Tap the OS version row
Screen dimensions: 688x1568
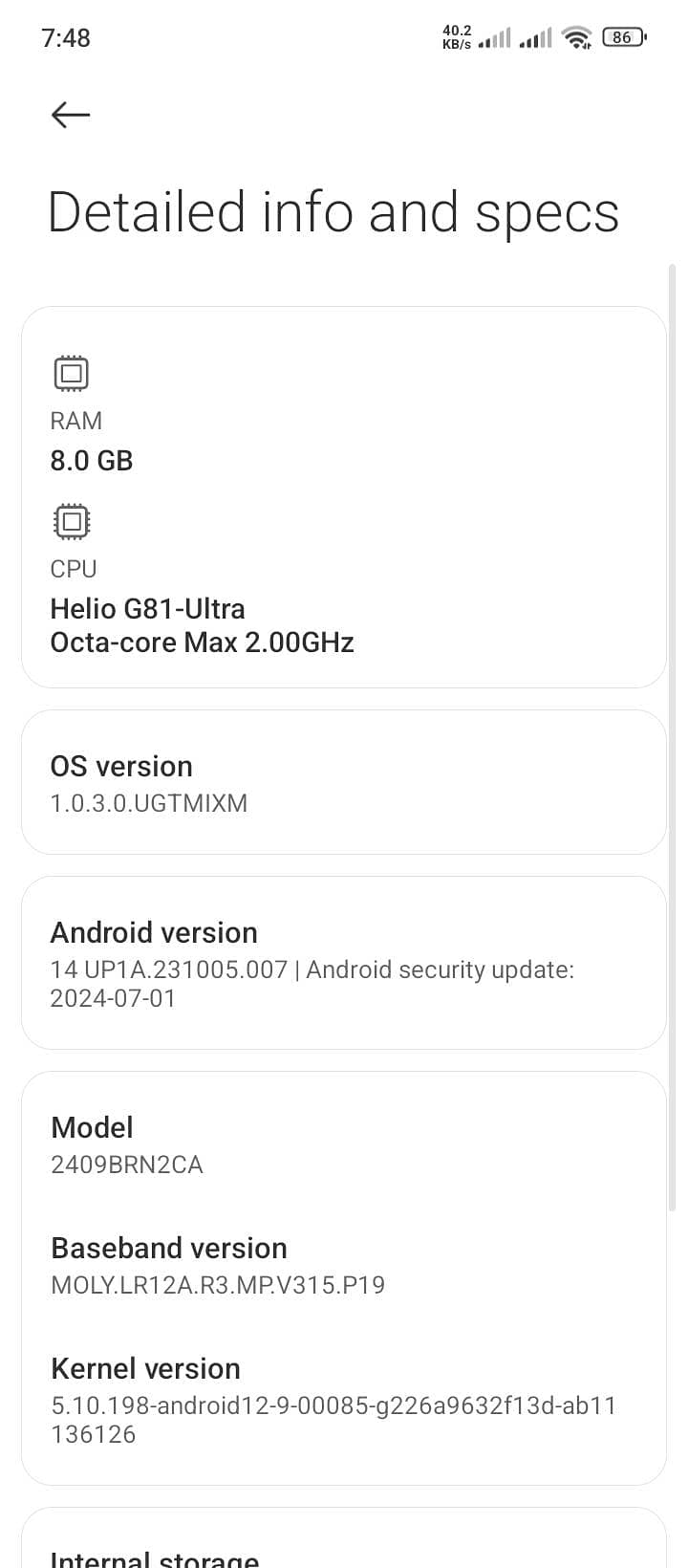coord(342,782)
